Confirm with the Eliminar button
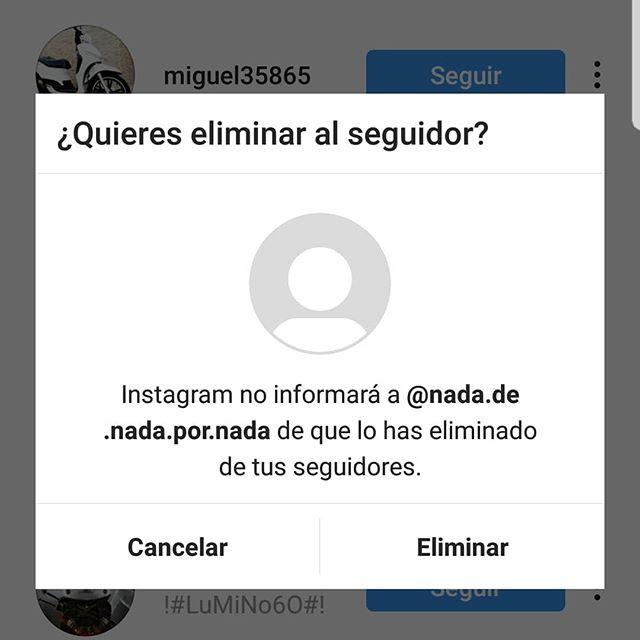The width and height of the screenshot is (640, 640). pyautogui.click(x=462, y=547)
